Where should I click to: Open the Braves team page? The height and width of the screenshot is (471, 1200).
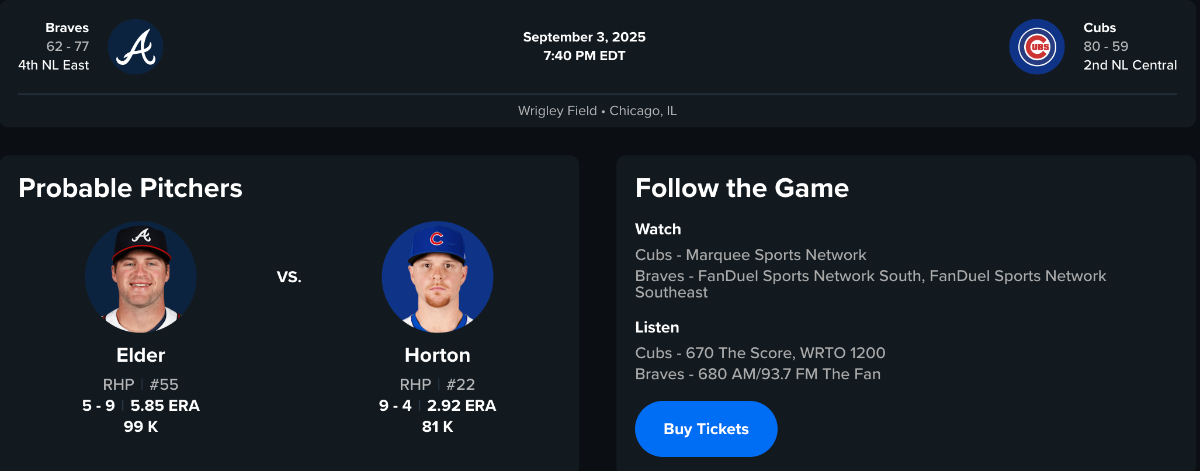tap(135, 47)
